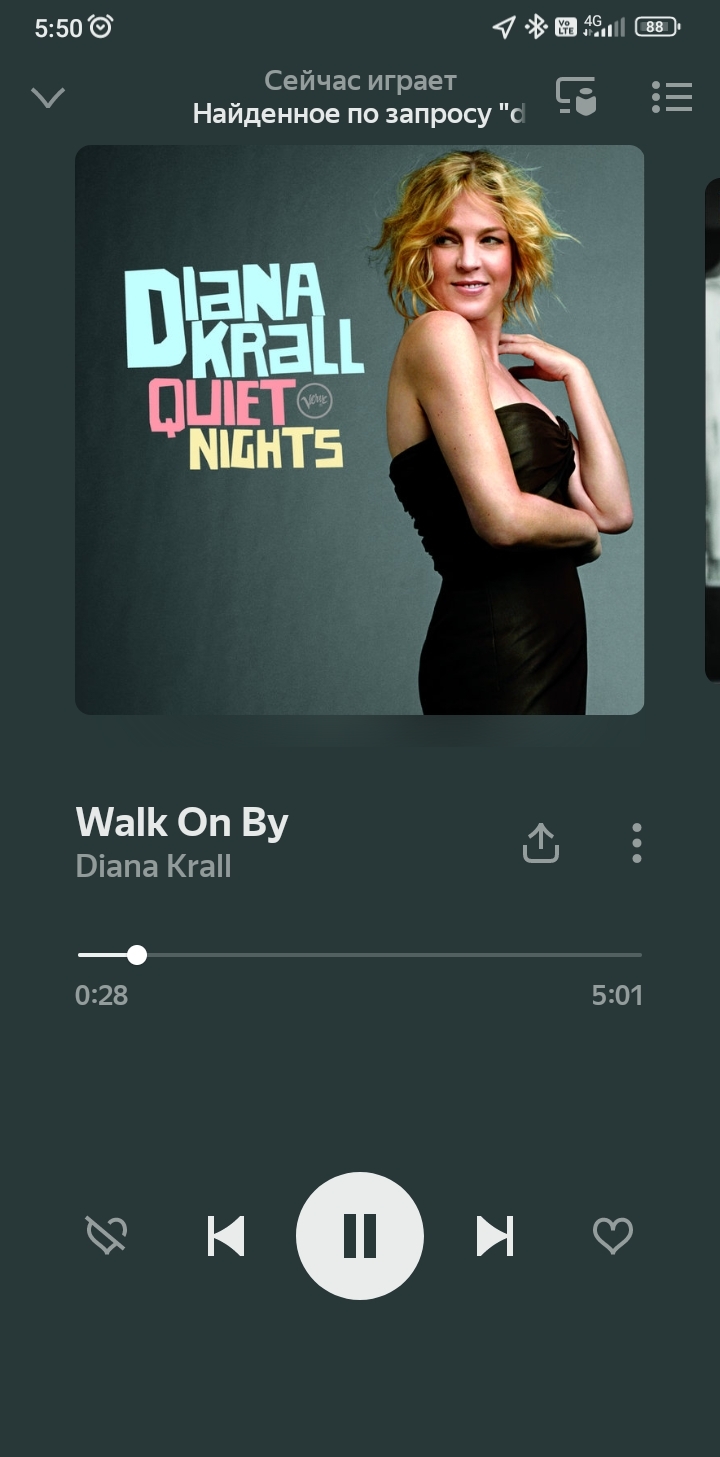Viewport: 720px width, 1457px height.
Task: Tap the playback progress bar to seek
Action: point(360,955)
